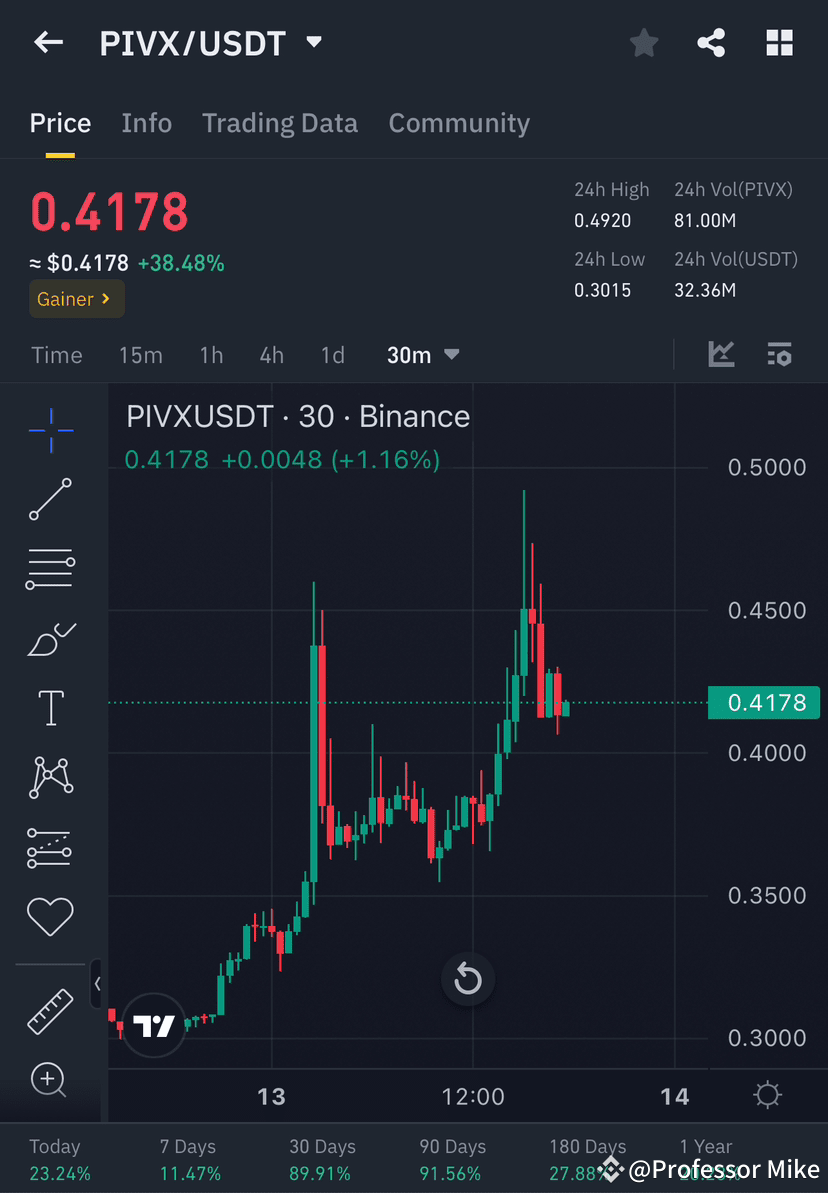Switch to the Trading Data tab
This screenshot has height=1193, width=828.
click(280, 122)
